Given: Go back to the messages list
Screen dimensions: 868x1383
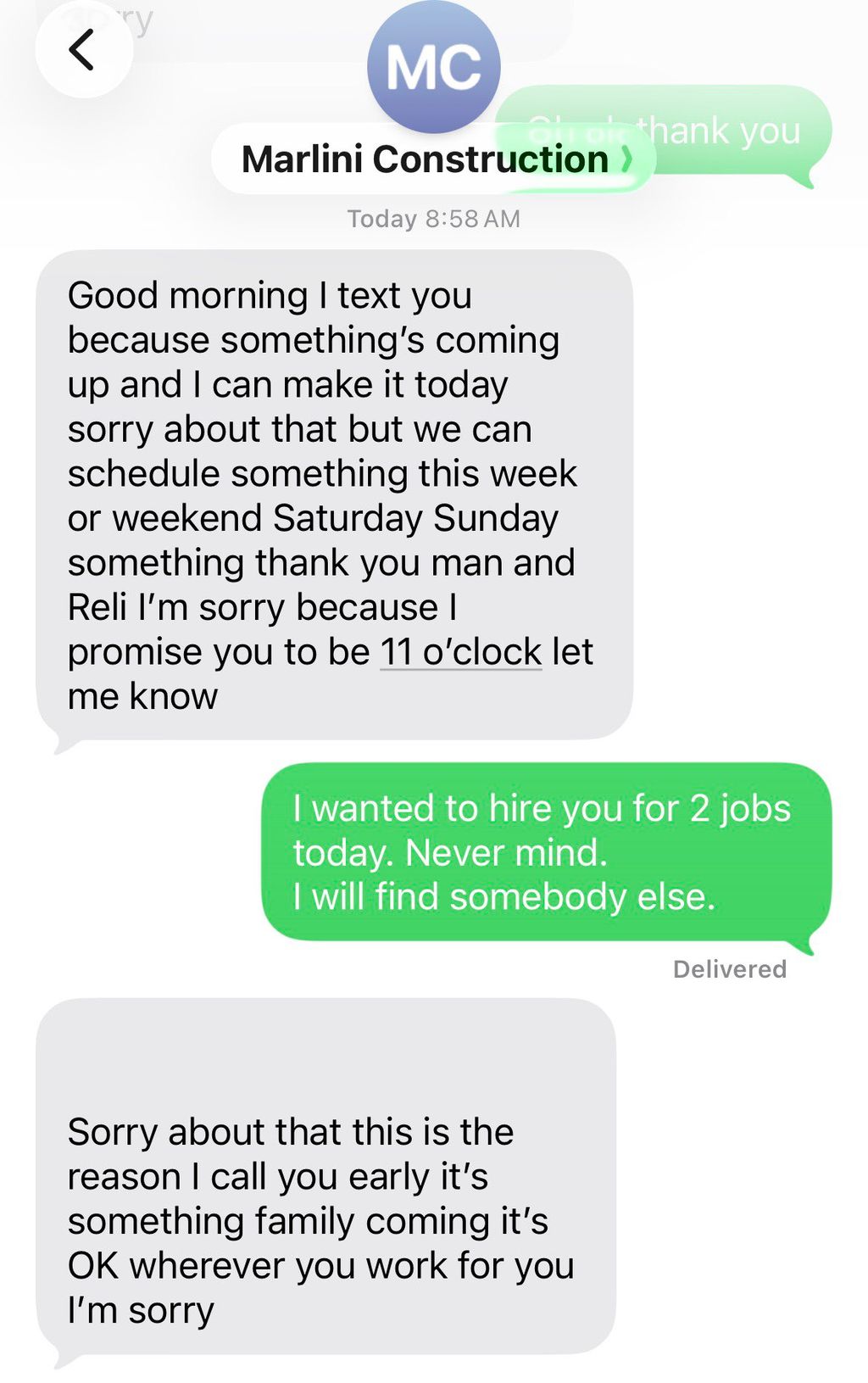Looking at the screenshot, I should 82,49.
